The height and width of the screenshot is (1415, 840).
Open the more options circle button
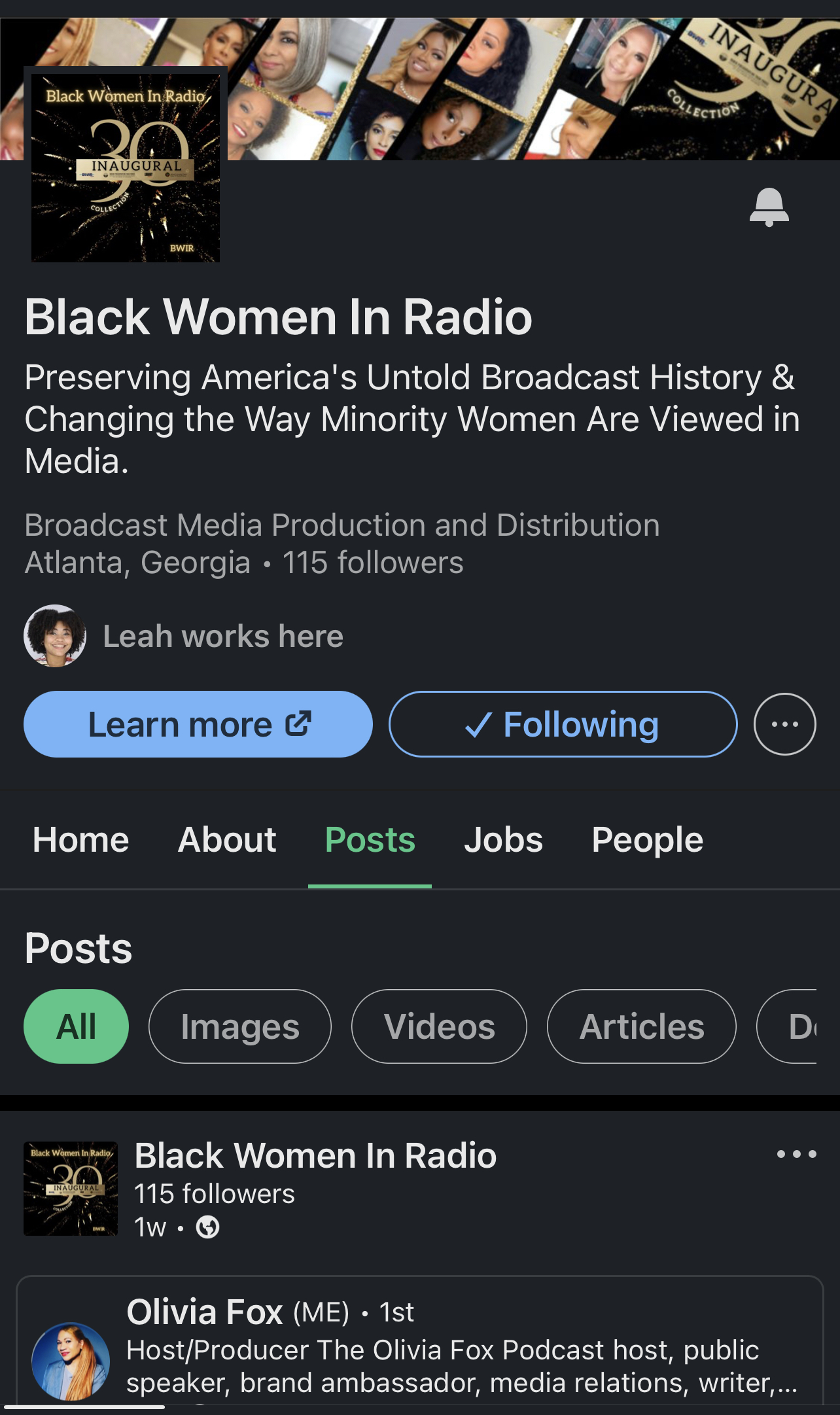pos(784,724)
